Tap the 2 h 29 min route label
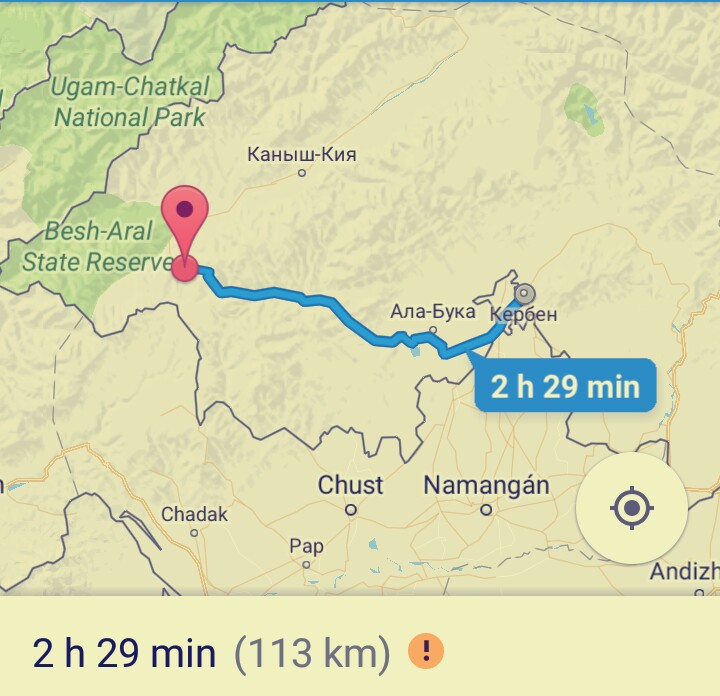 tap(565, 386)
